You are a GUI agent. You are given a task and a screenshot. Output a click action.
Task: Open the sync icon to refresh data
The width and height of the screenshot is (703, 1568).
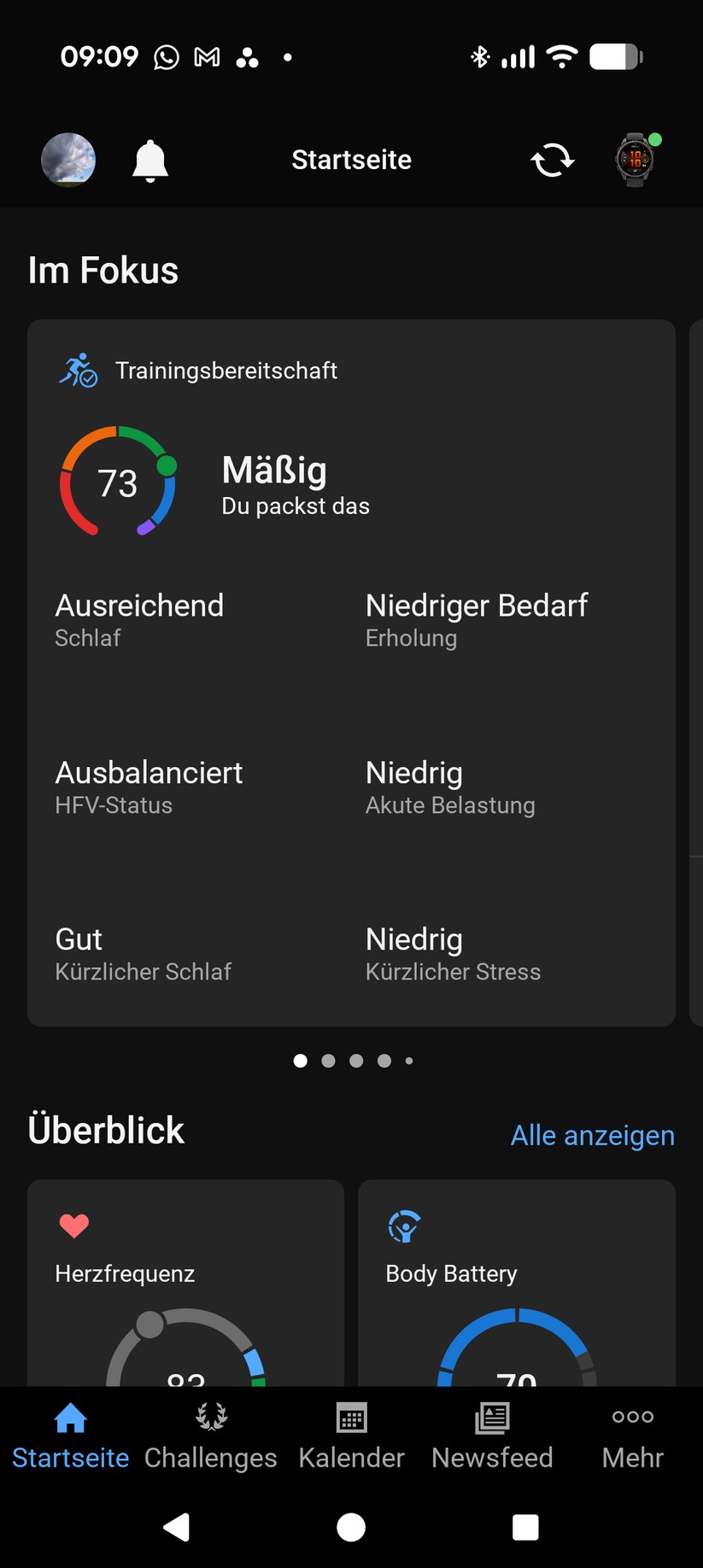[x=551, y=160]
